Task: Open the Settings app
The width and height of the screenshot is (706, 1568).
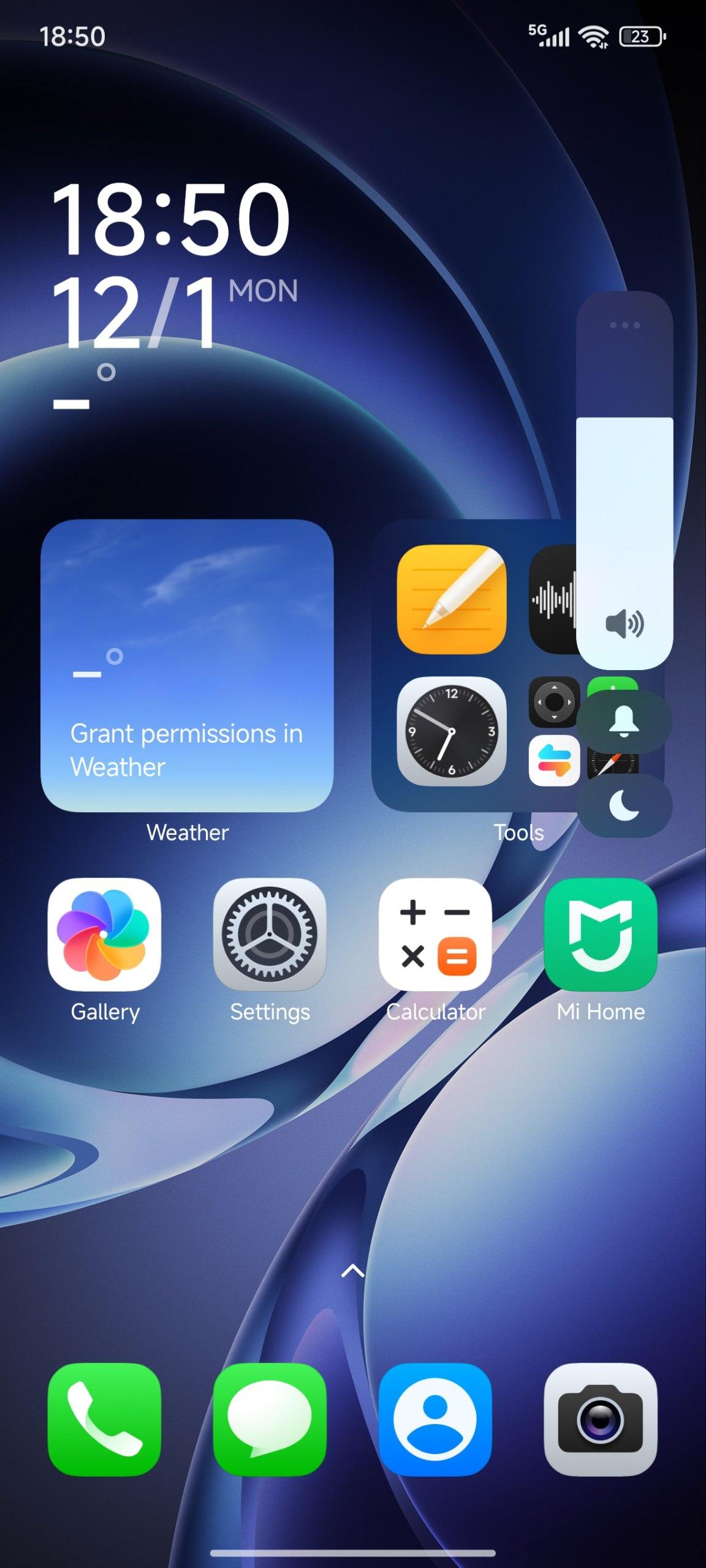Action: (270, 934)
